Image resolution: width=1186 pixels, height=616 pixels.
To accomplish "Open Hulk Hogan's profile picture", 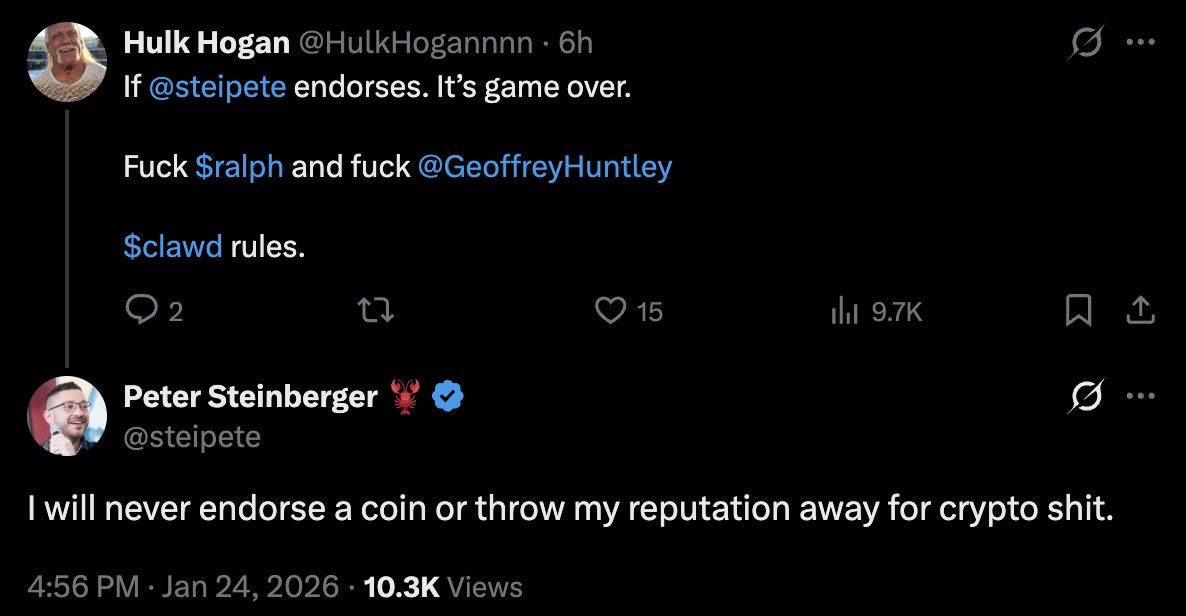I will coord(66,62).
